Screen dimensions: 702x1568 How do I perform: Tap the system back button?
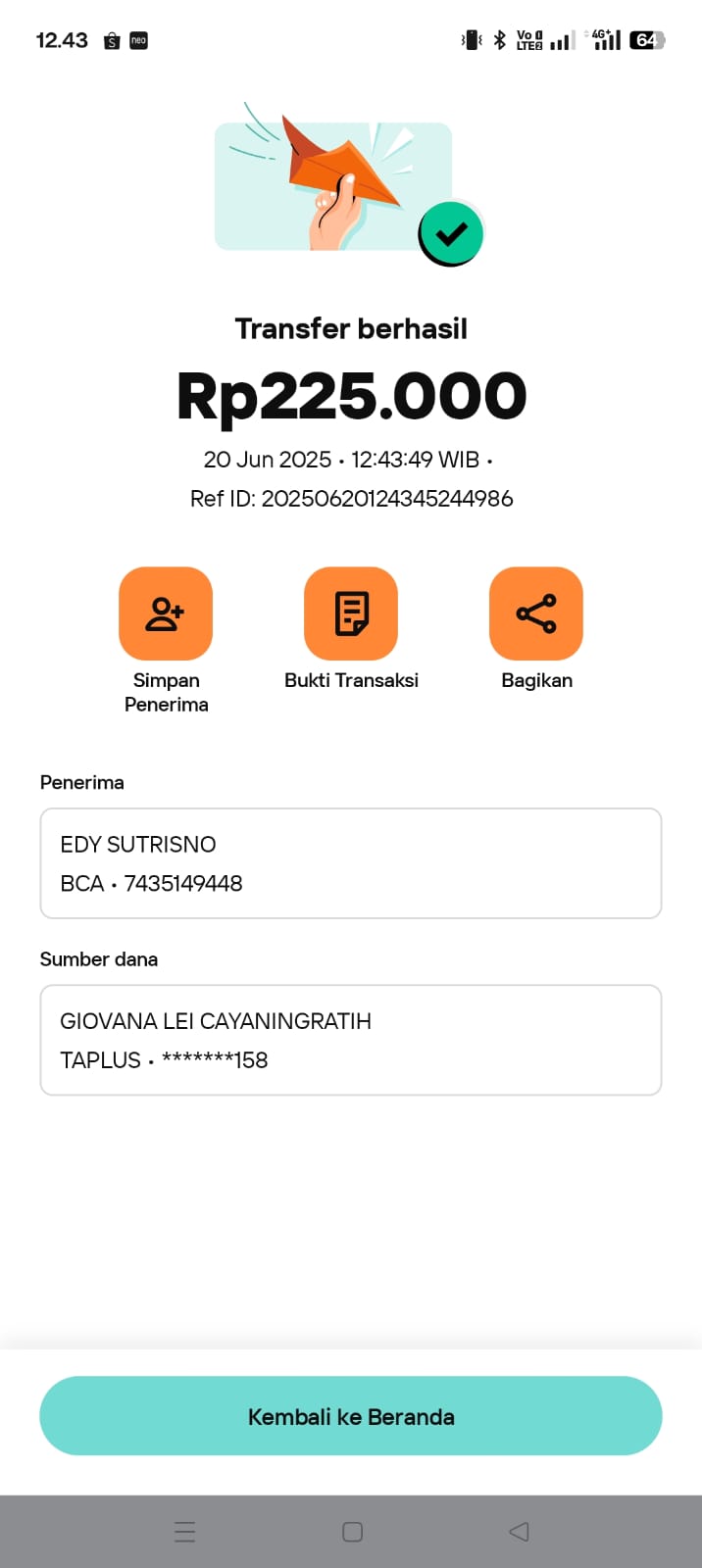pyautogui.click(x=520, y=1532)
